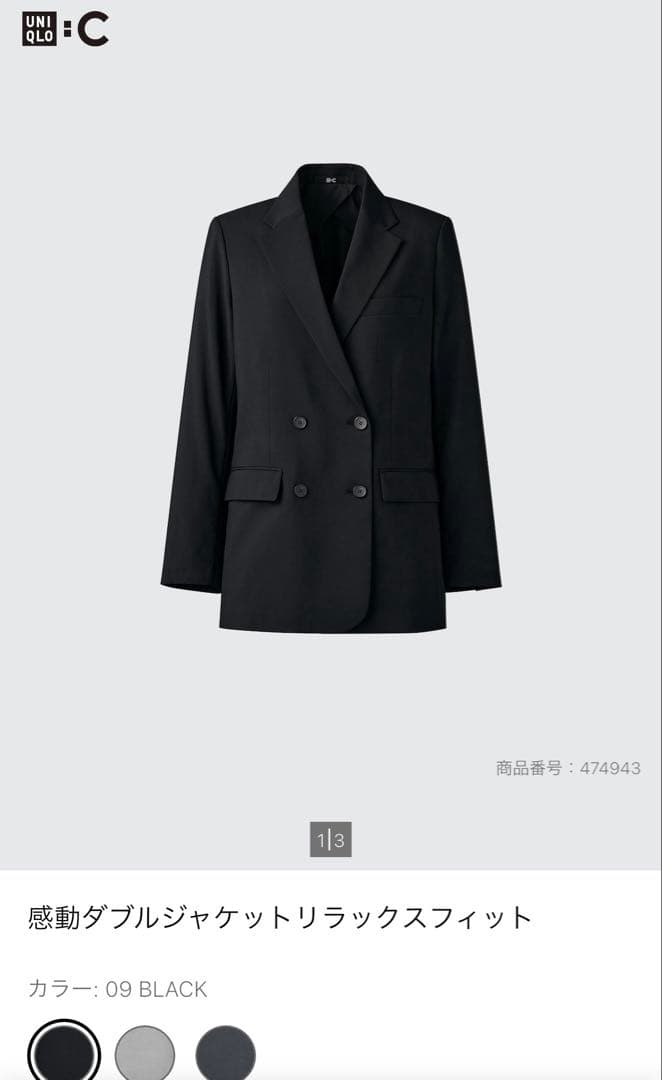Open the black jacket product image

pyautogui.click(x=331, y=397)
